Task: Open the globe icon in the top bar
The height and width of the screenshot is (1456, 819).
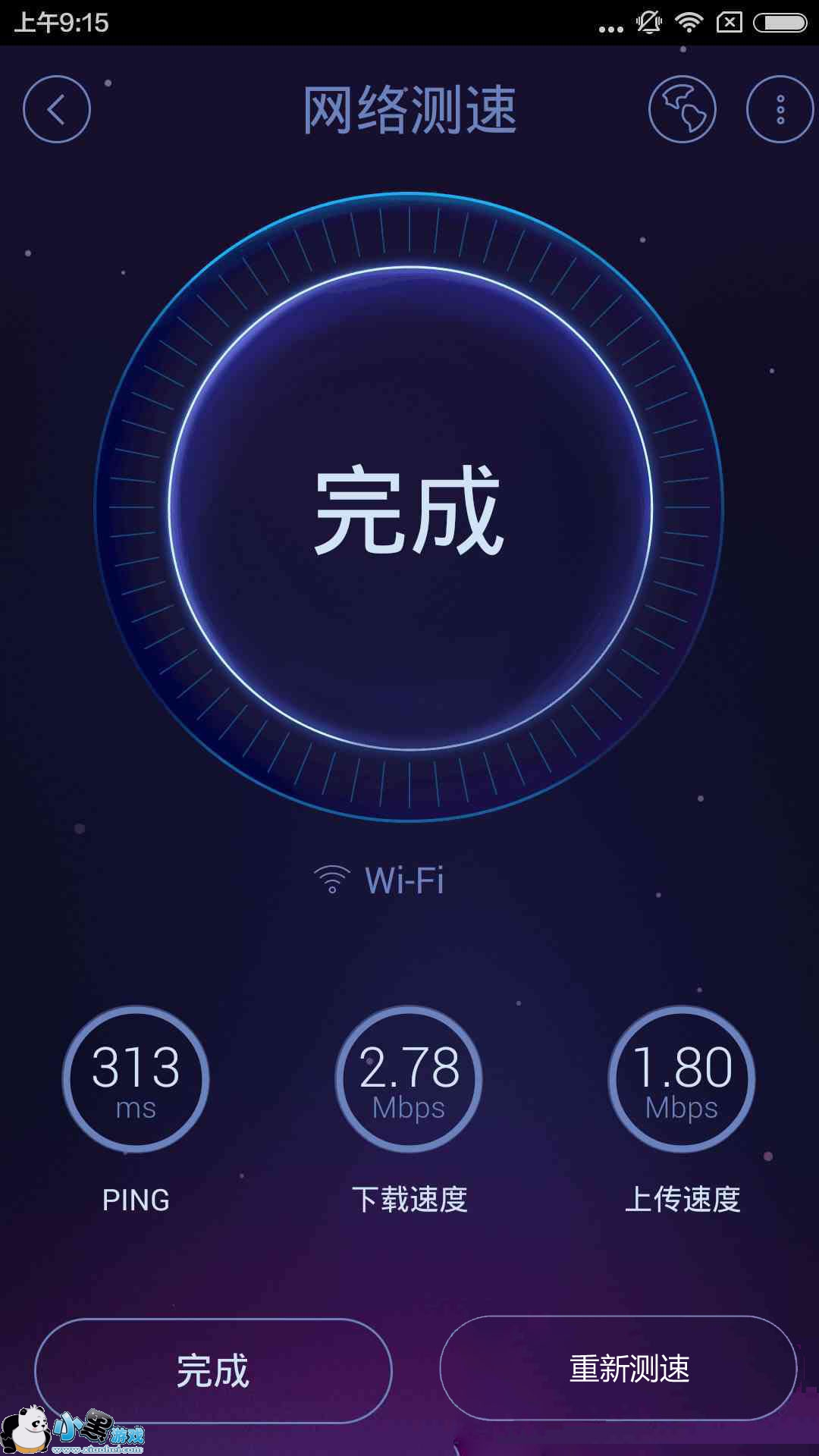Action: pyautogui.click(x=682, y=109)
